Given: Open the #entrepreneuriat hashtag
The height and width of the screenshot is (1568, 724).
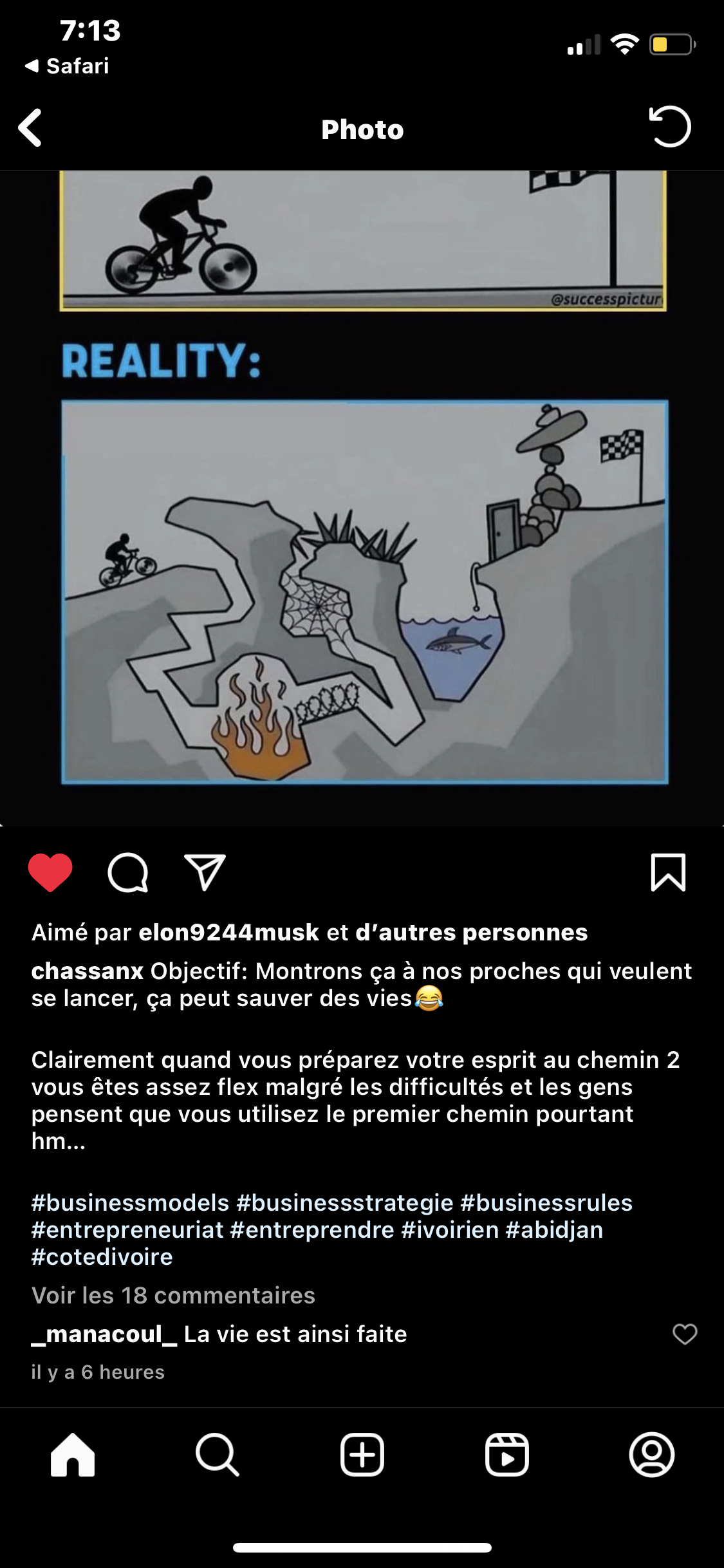Looking at the screenshot, I should pyautogui.click(x=127, y=1229).
